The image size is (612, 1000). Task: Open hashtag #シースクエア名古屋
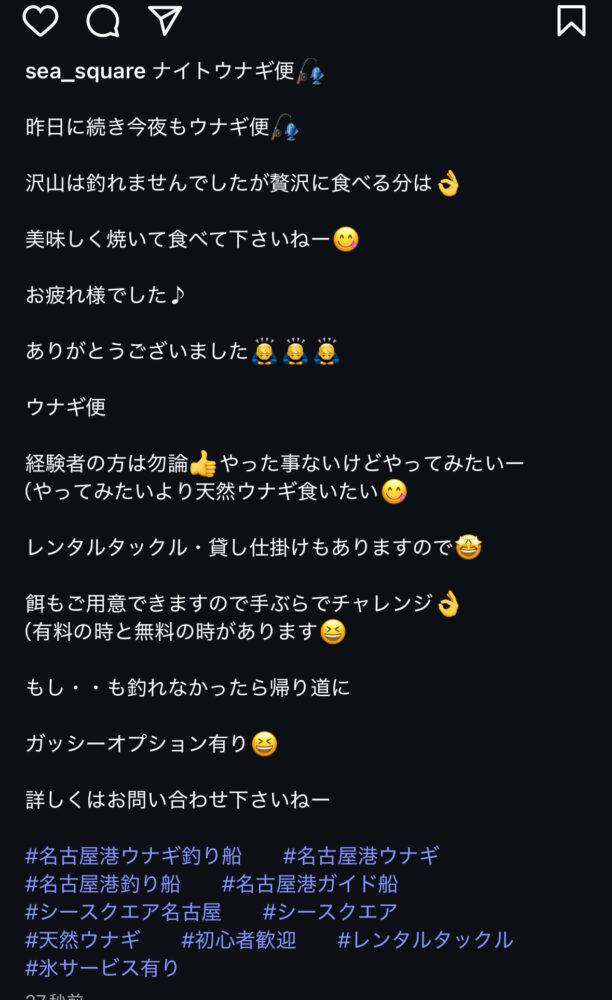tap(123, 912)
